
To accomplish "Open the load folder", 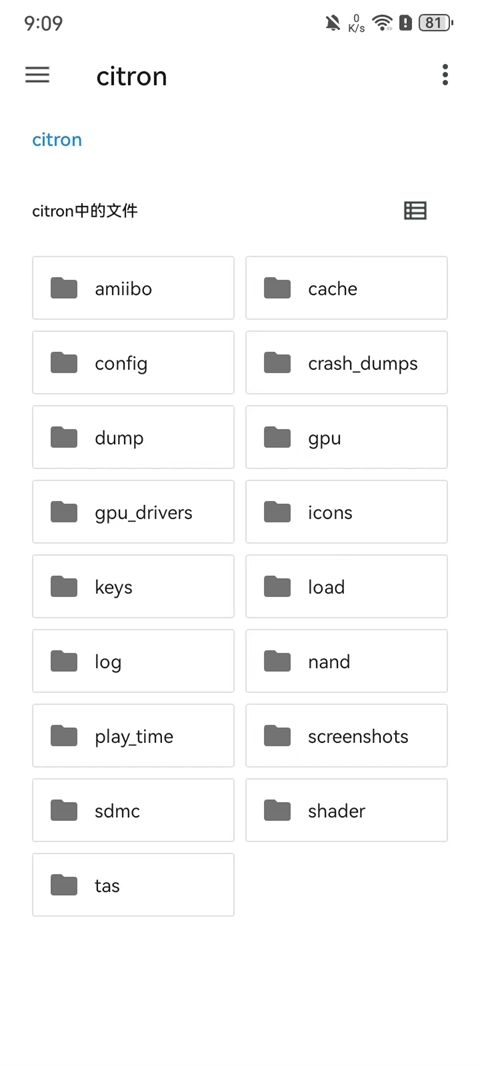I will tap(346, 586).
